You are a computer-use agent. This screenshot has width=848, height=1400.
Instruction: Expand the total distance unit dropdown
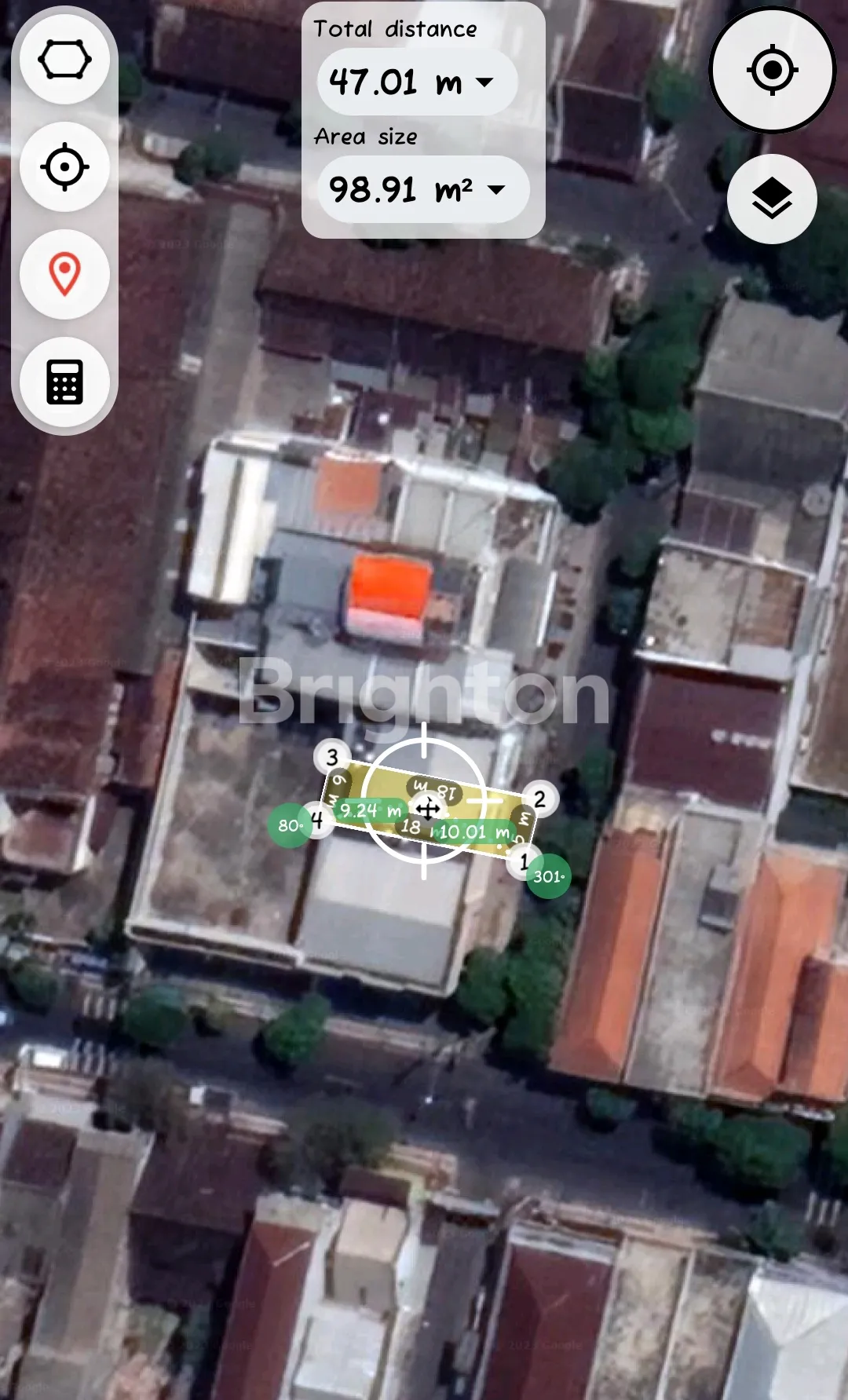(x=484, y=82)
